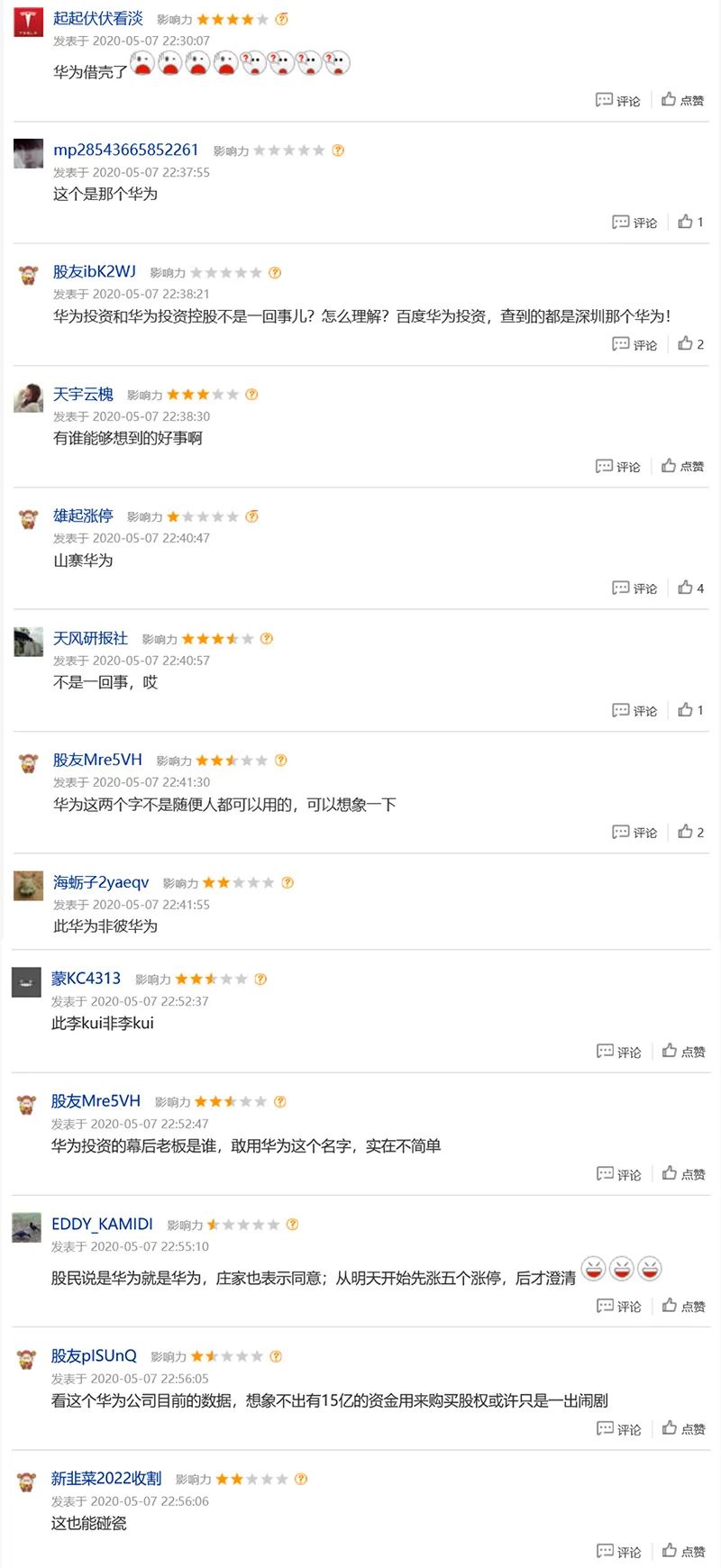The width and height of the screenshot is (721, 1568).
Task: Like 蒙KC4313's comment '此李kui非李kui'
Action: [683, 1051]
